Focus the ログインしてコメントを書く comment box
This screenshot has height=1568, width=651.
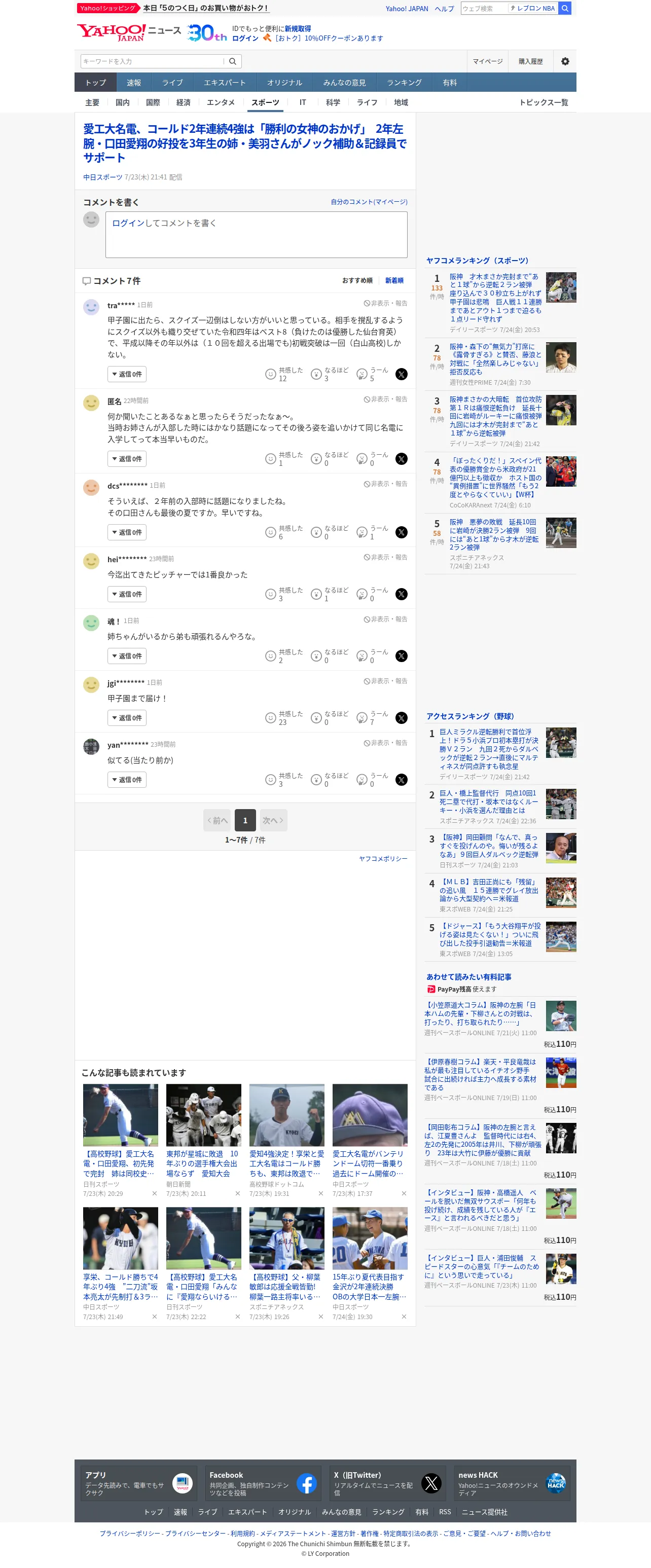tap(257, 234)
